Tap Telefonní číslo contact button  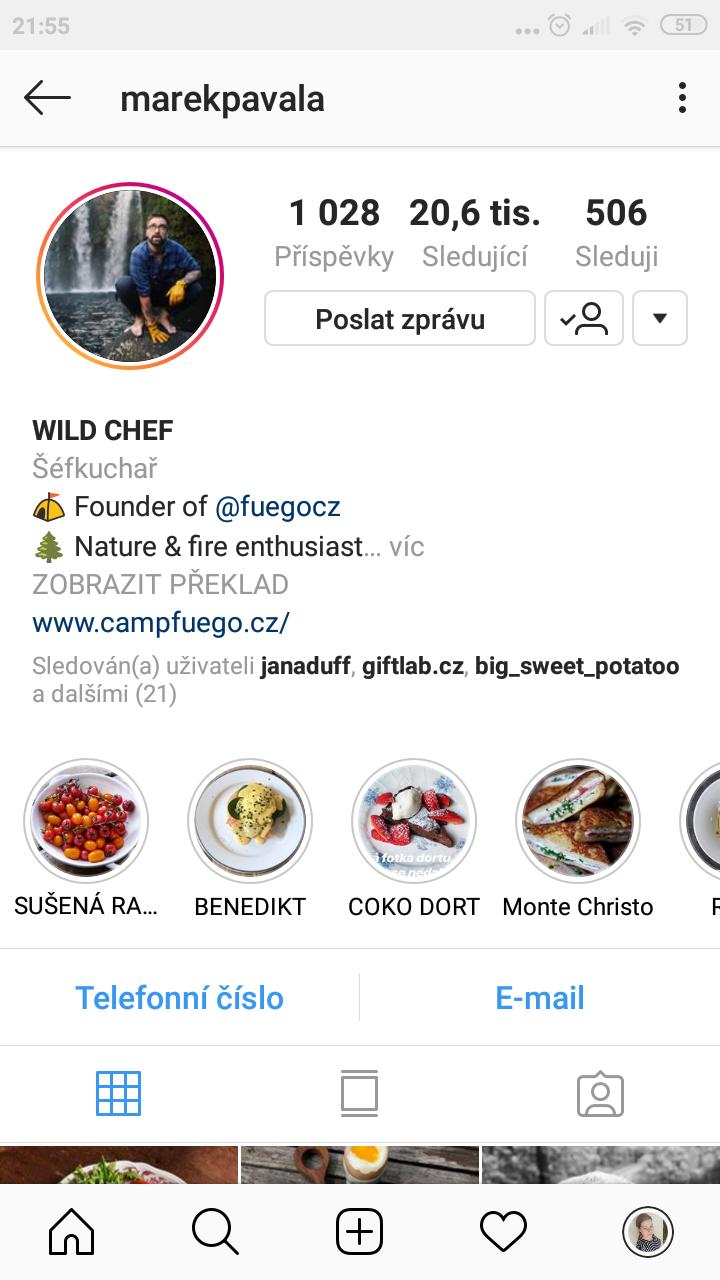click(180, 998)
